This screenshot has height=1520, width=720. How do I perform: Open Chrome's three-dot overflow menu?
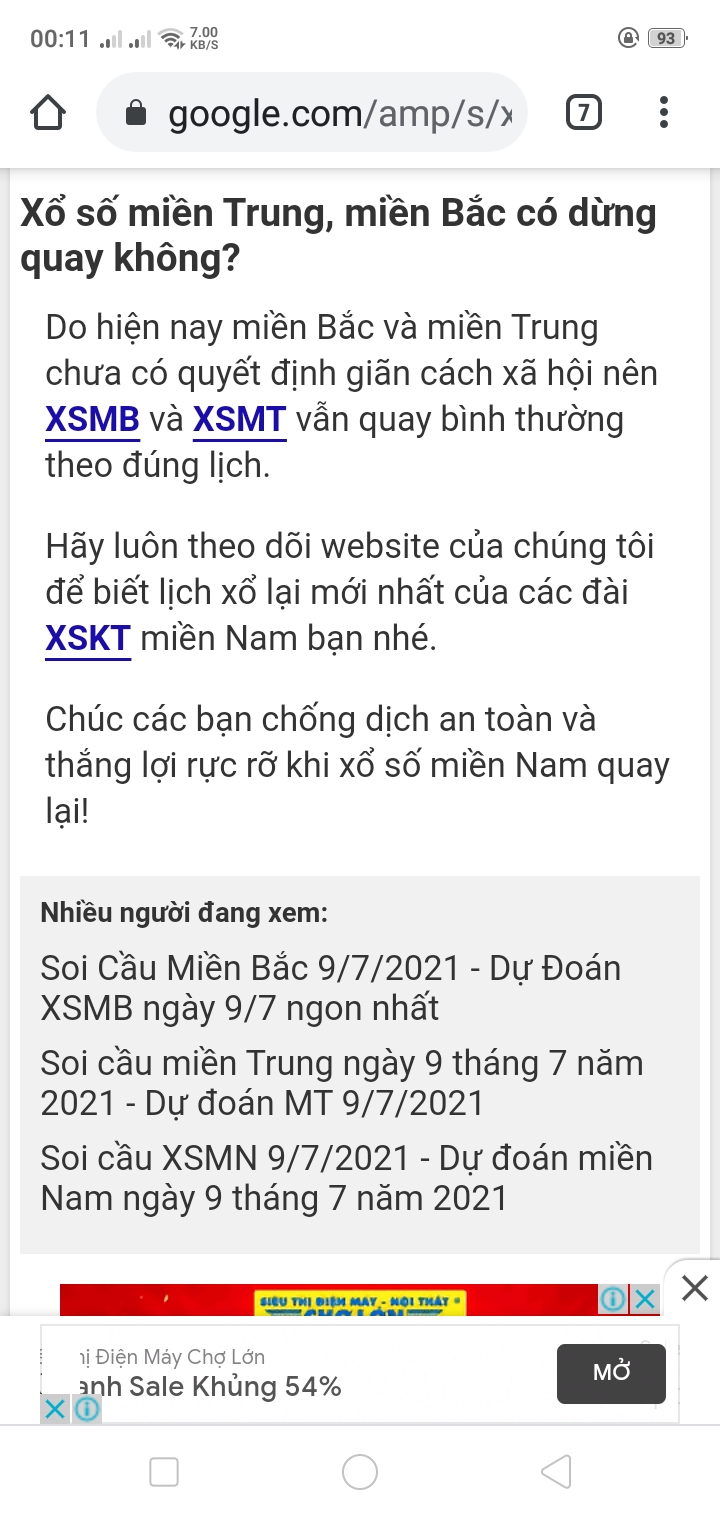pos(663,113)
